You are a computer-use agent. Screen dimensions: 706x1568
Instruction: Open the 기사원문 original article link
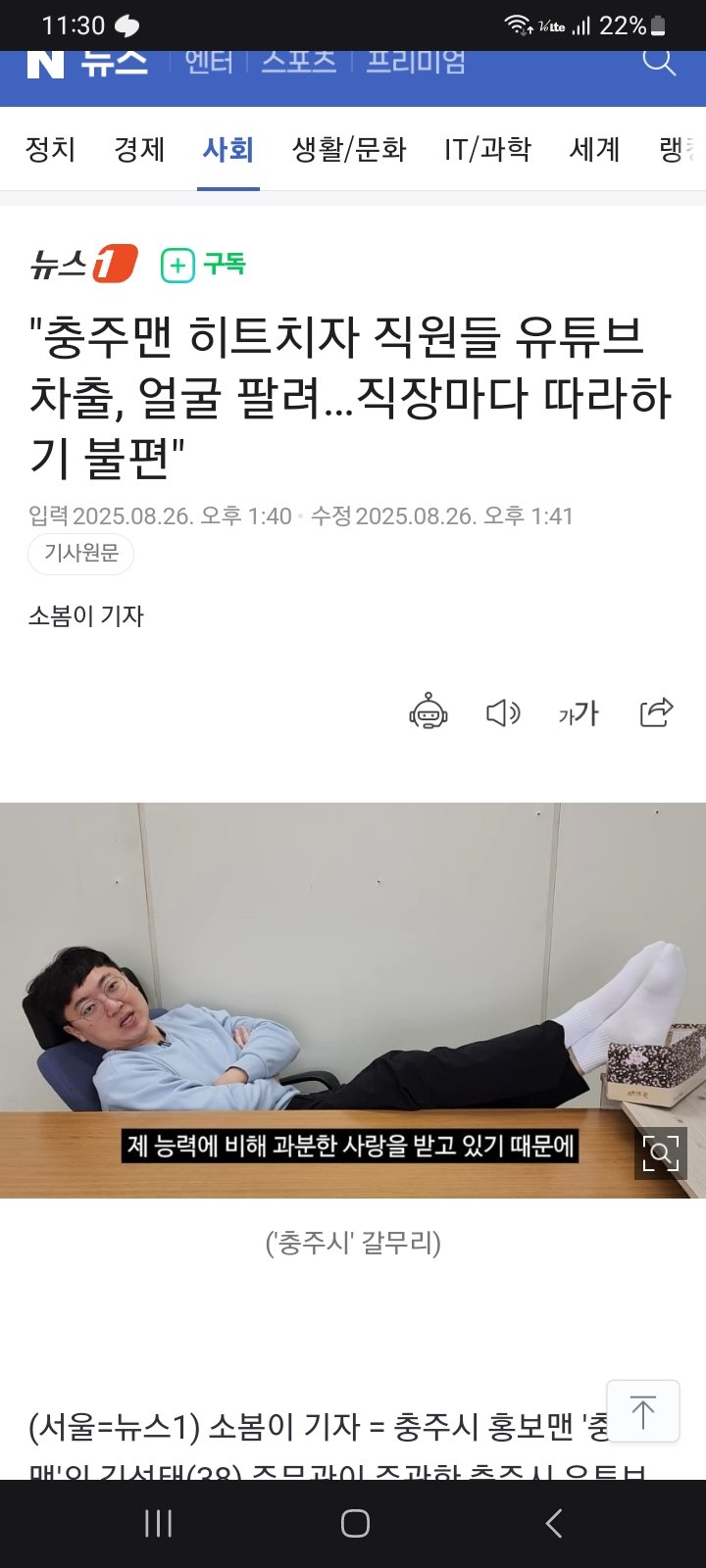pyautogui.click(x=81, y=554)
